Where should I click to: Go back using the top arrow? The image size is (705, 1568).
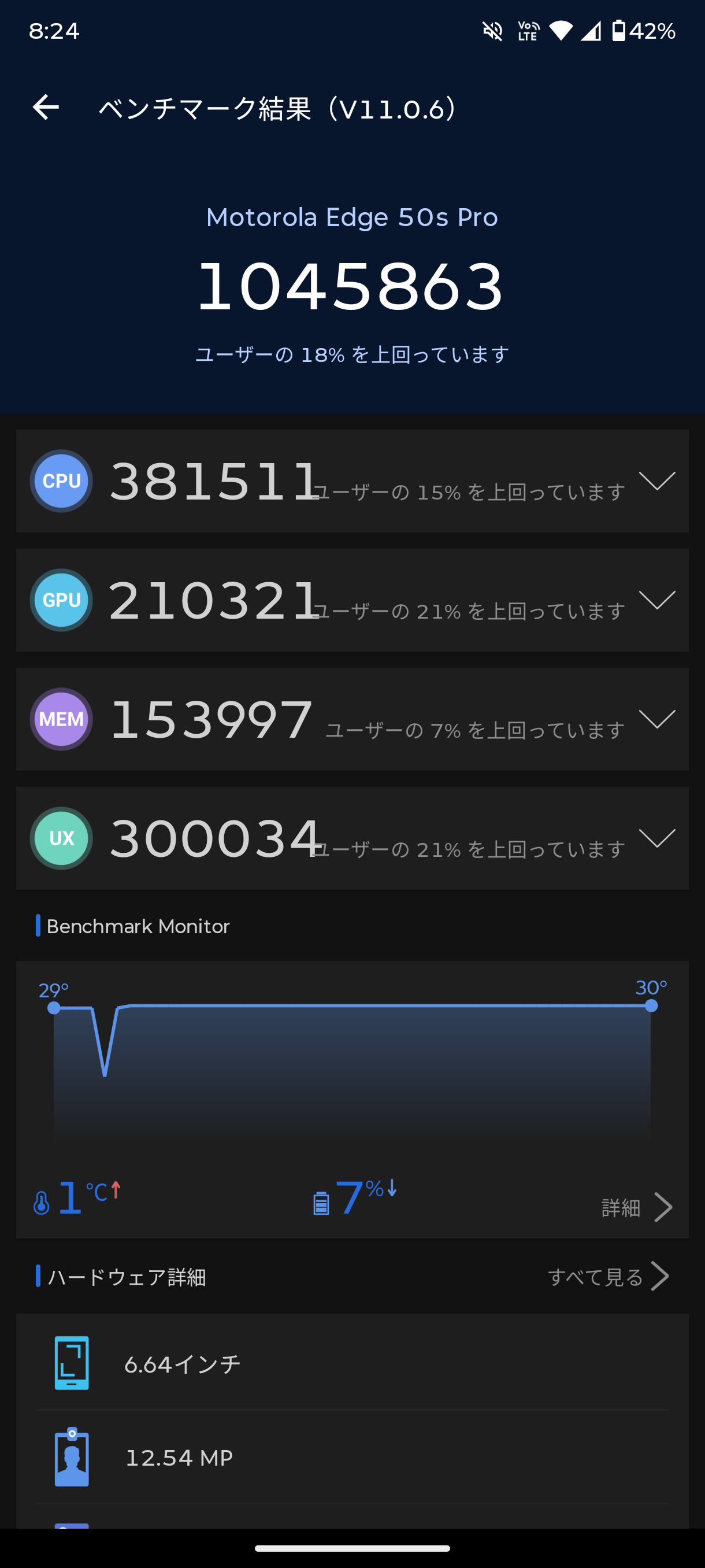[x=46, y=108]
